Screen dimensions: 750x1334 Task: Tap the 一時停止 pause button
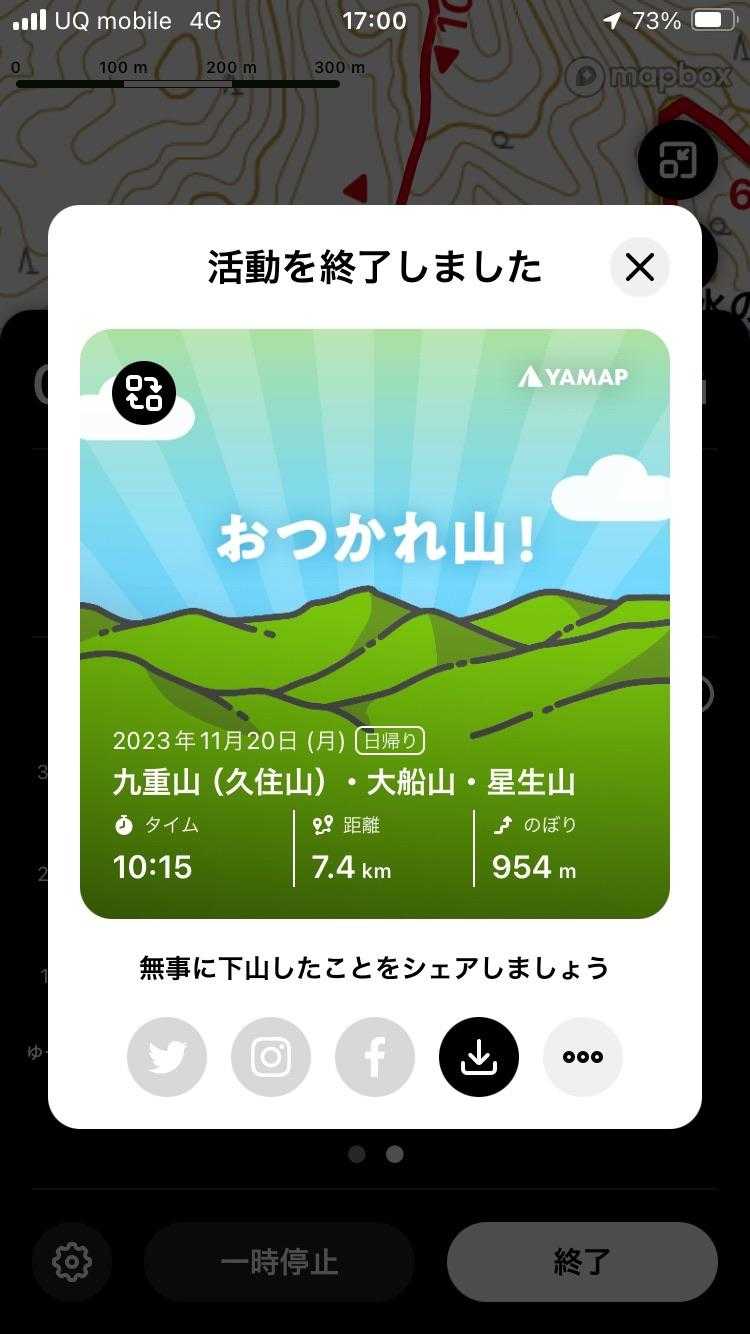click(279, 1261)
